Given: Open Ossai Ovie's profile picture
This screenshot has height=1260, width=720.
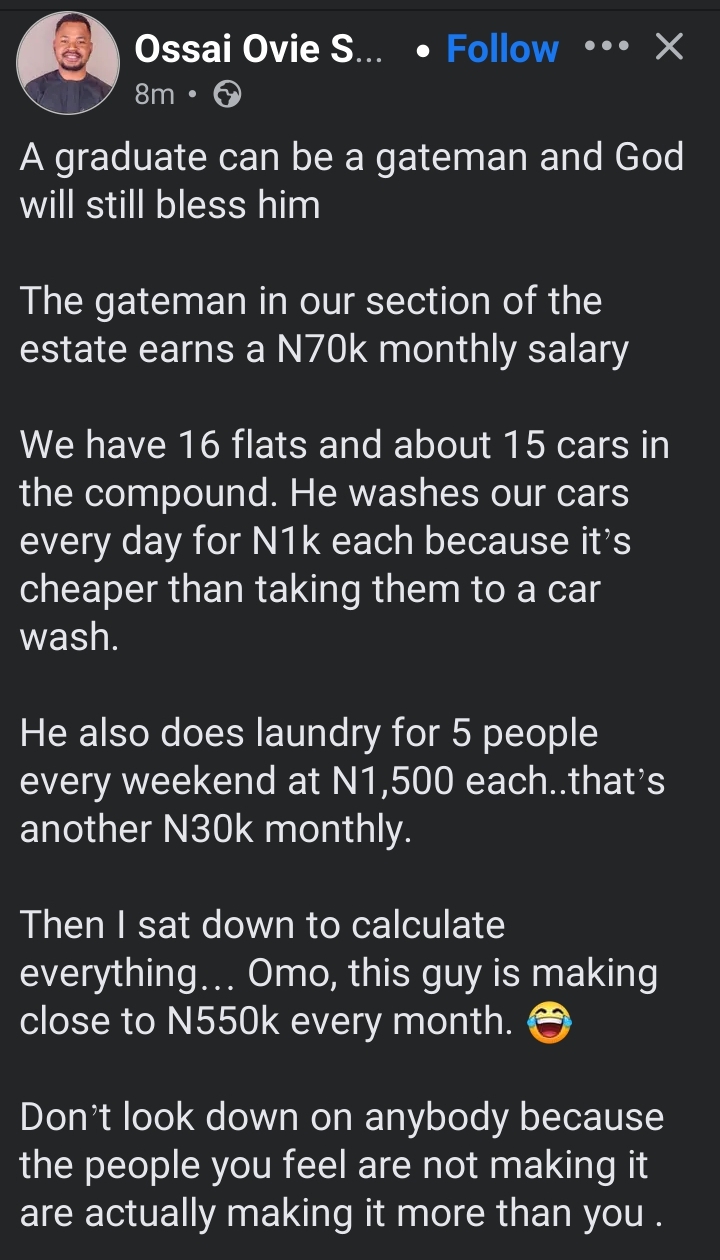Looking at the screenshot, I should pos(68,65).
